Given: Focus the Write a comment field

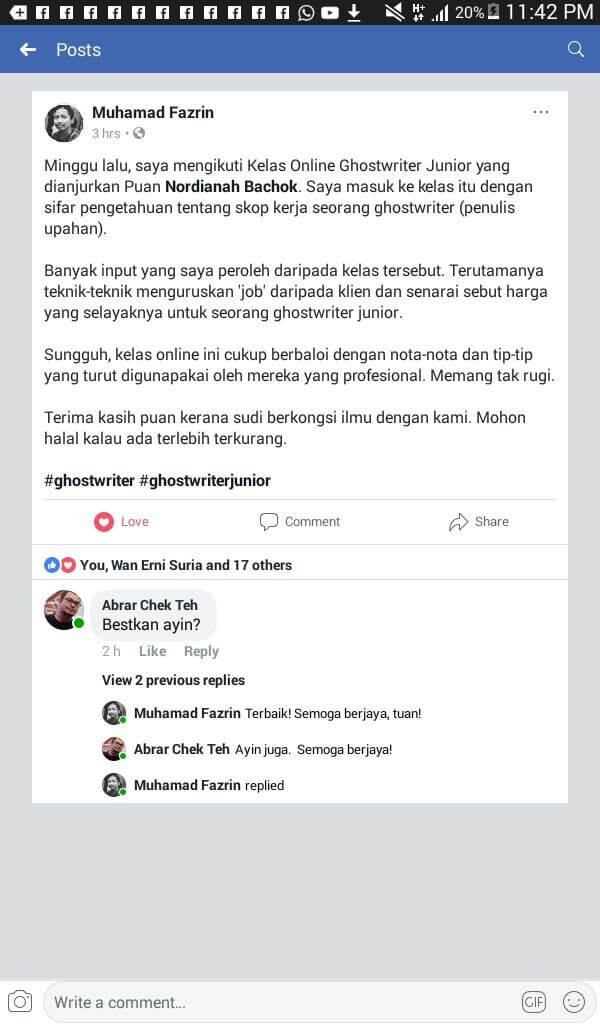Looking at the screenshot, I should (x=280, y=1001).
